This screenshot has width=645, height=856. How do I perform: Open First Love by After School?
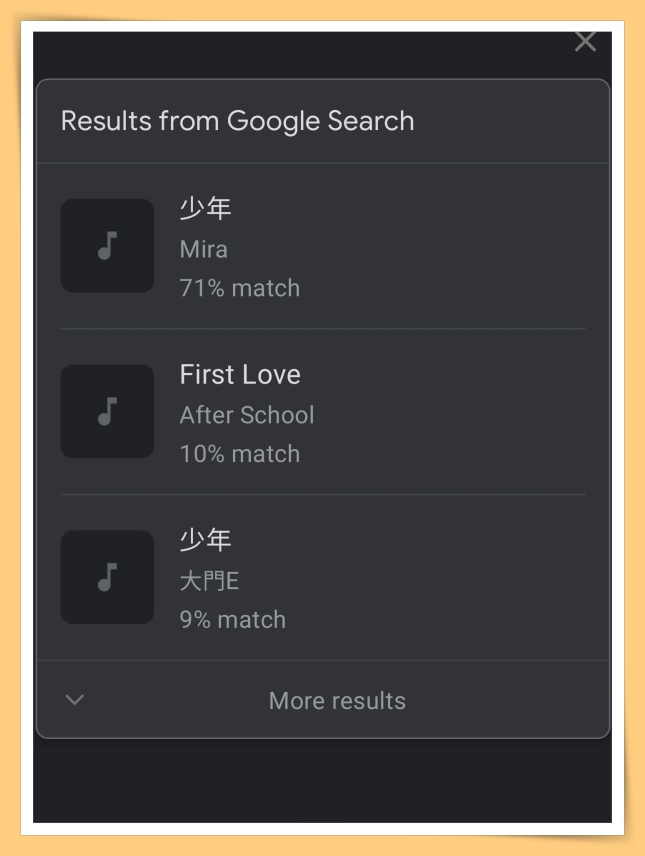[323, 412]
